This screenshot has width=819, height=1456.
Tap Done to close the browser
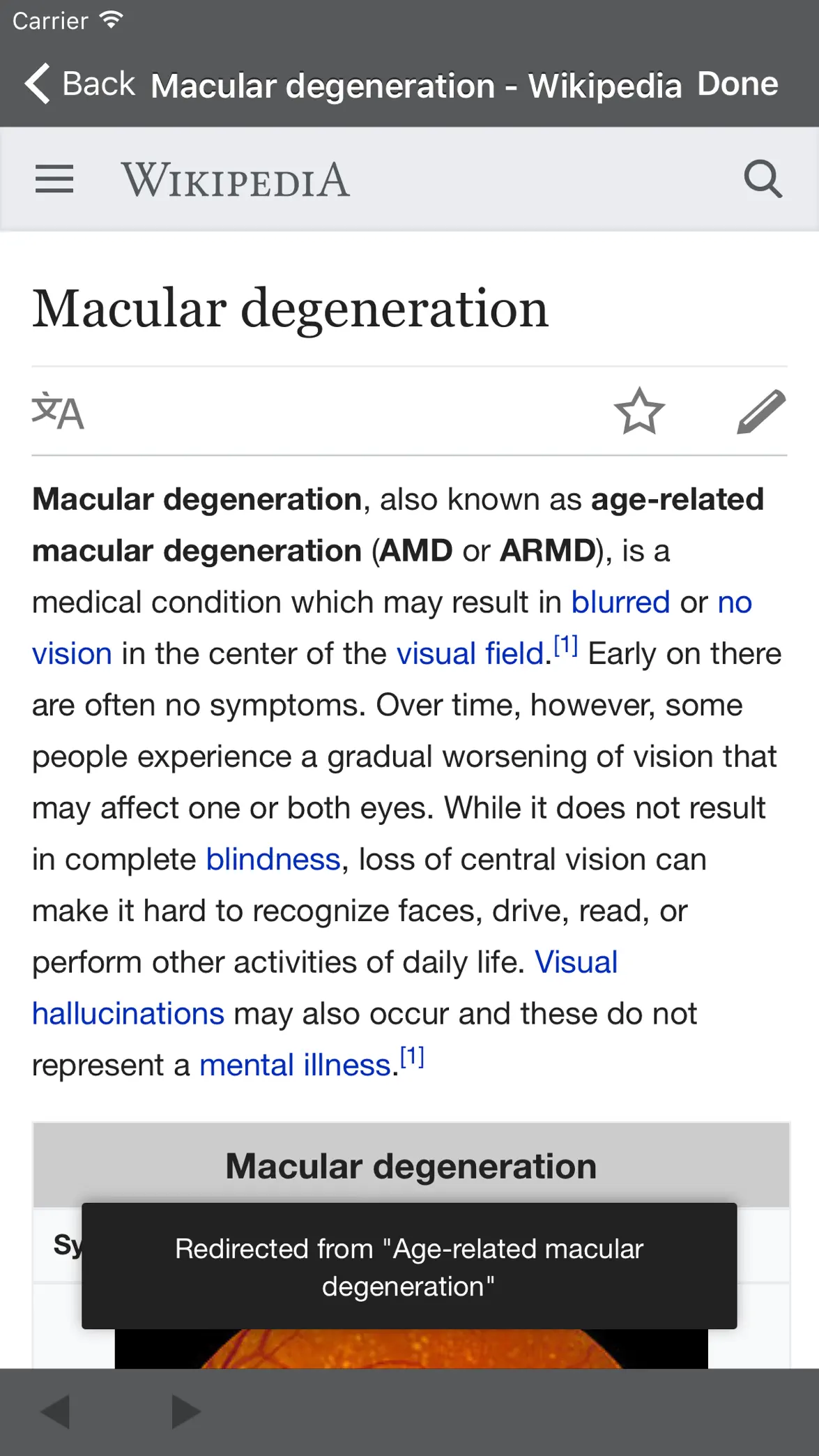(x=737, y=84)
